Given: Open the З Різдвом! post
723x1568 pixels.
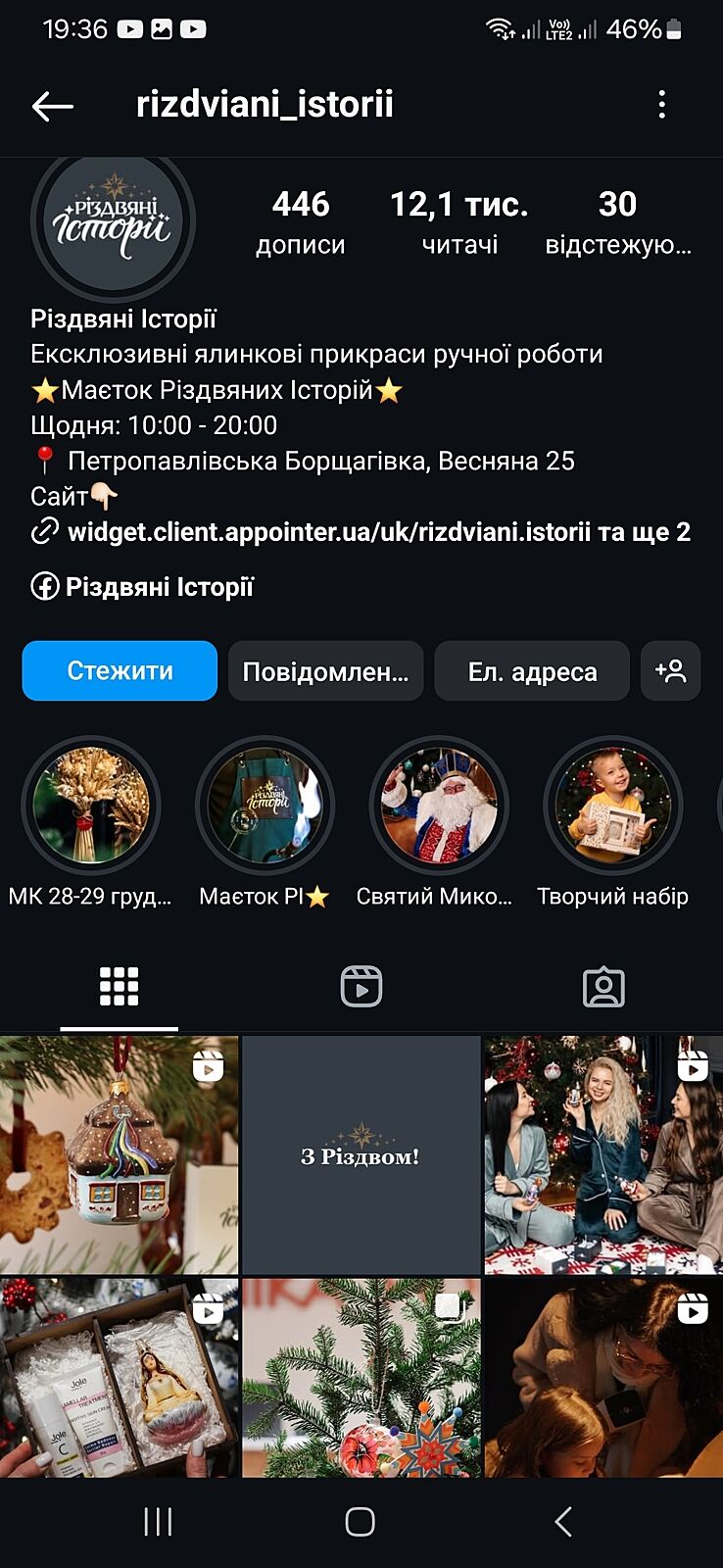Looking at the screenshot, I should pos(361,1155).
